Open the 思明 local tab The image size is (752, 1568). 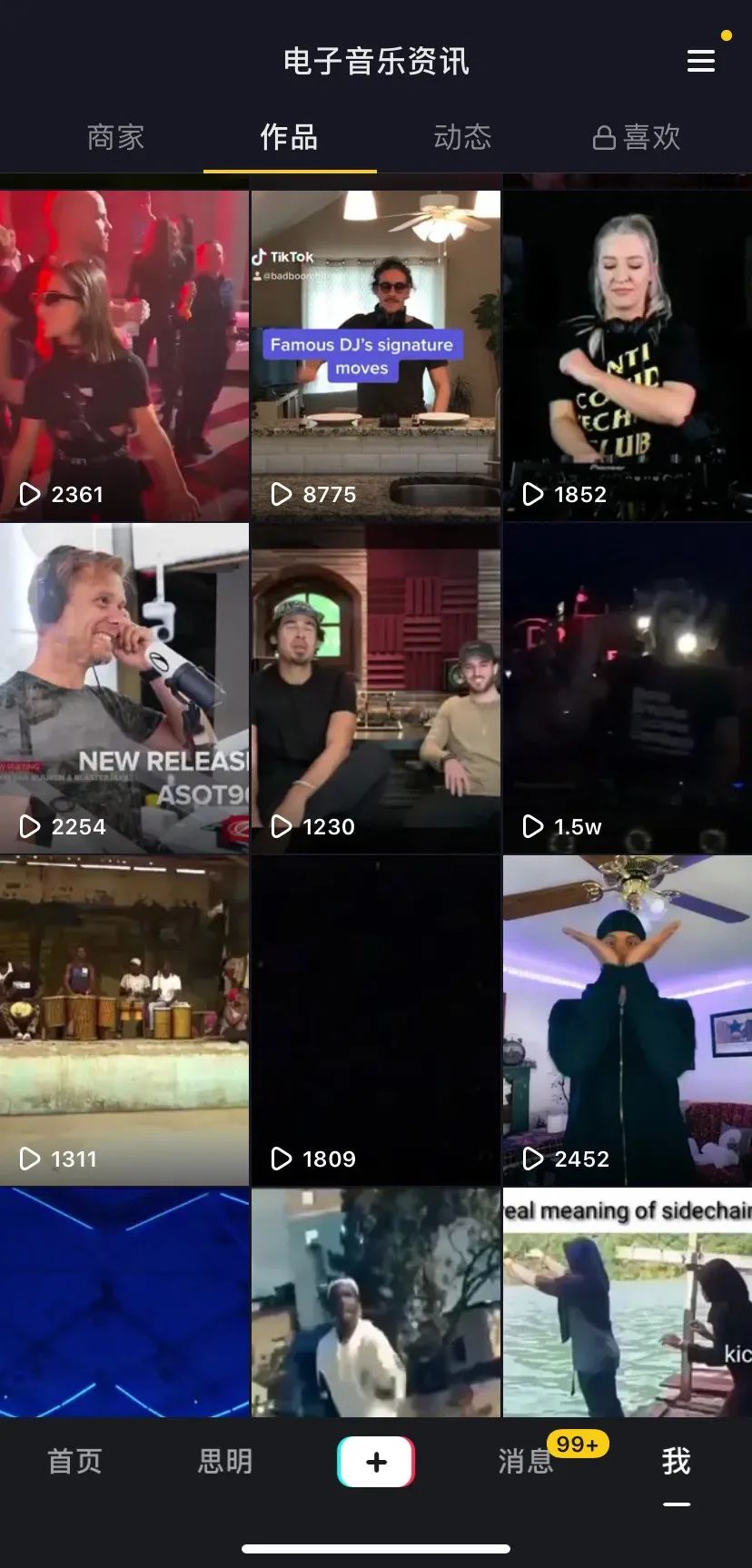click(225, 1461)
